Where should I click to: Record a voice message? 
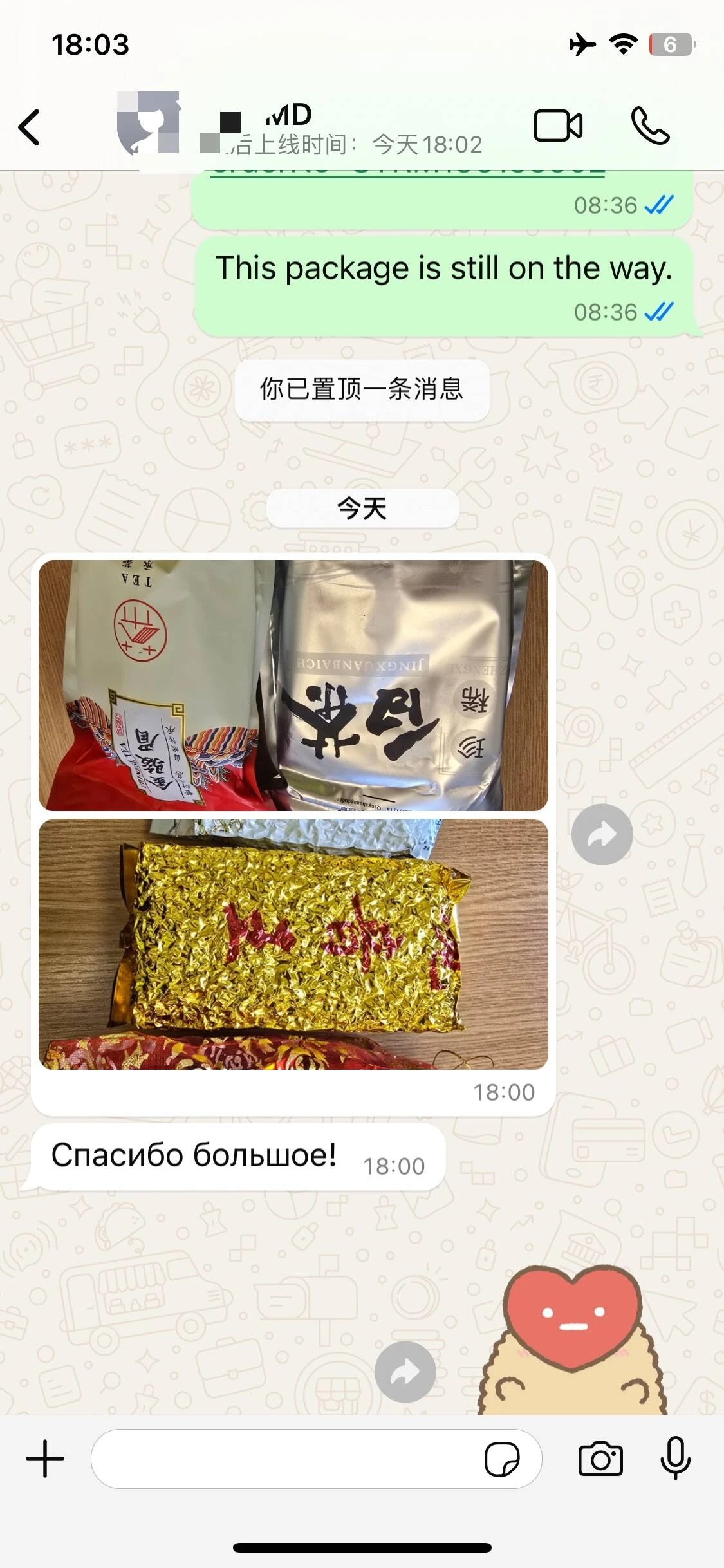675,1459
